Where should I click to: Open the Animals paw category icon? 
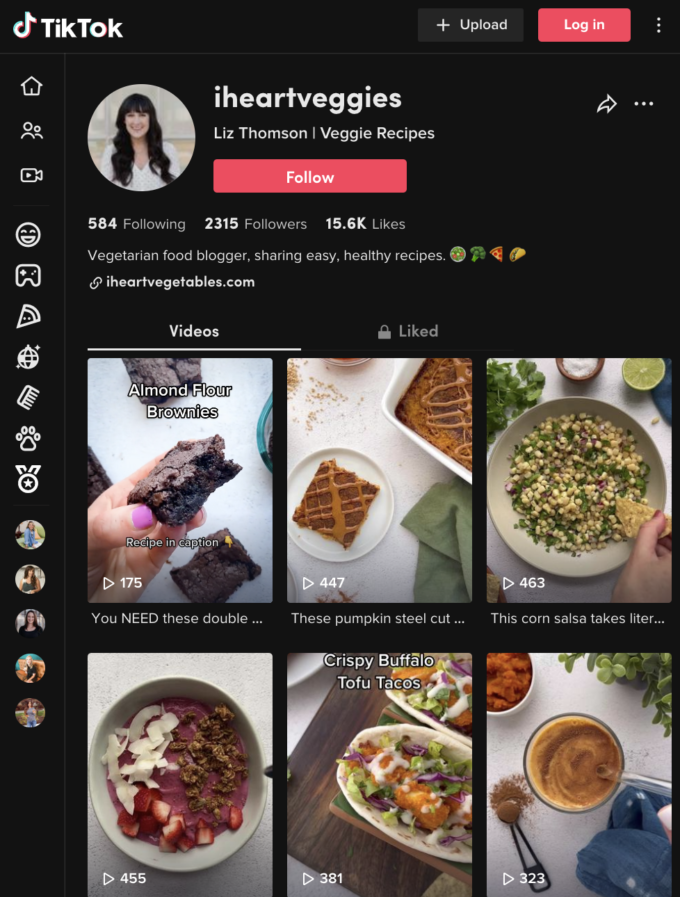[29, 437]
